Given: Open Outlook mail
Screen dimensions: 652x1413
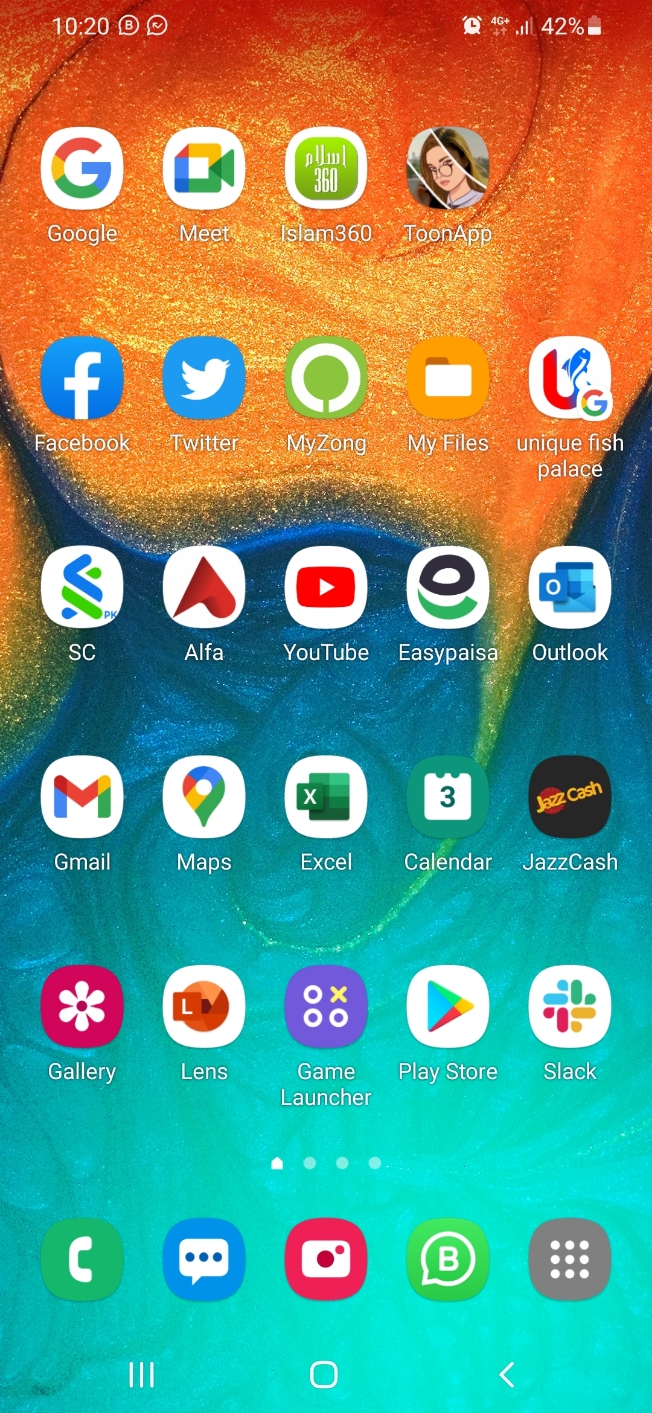Looking at the screenshot, I should point(570,587).
